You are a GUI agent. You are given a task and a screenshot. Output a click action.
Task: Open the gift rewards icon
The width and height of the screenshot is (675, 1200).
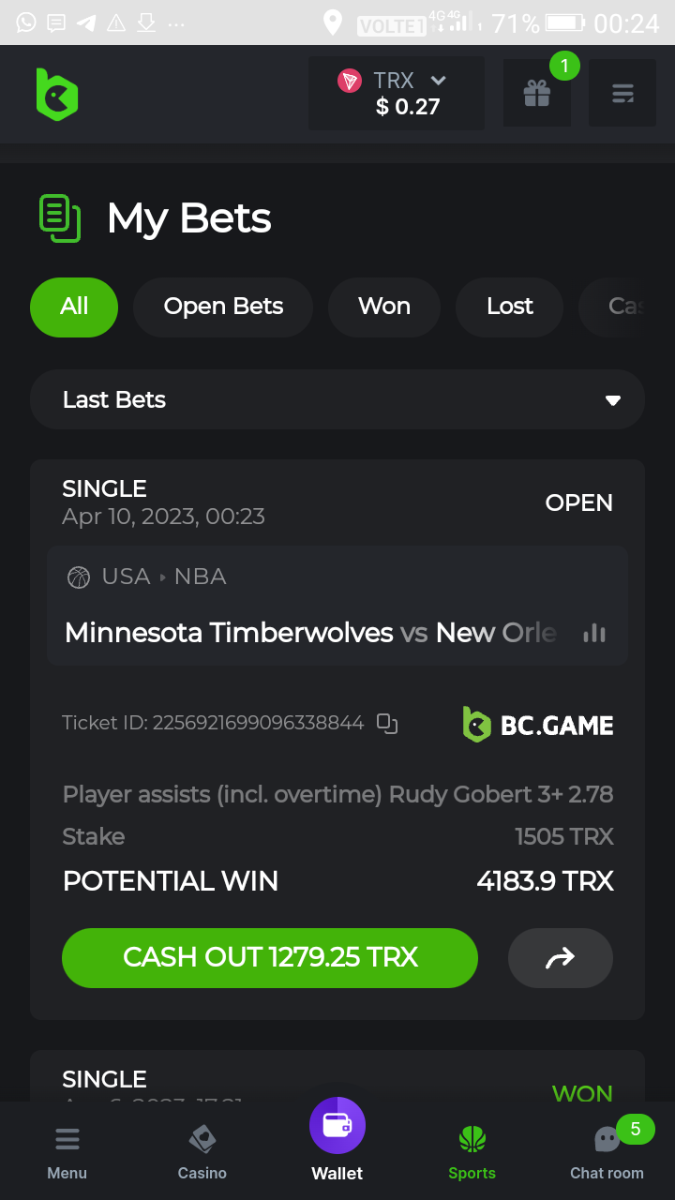537,94
